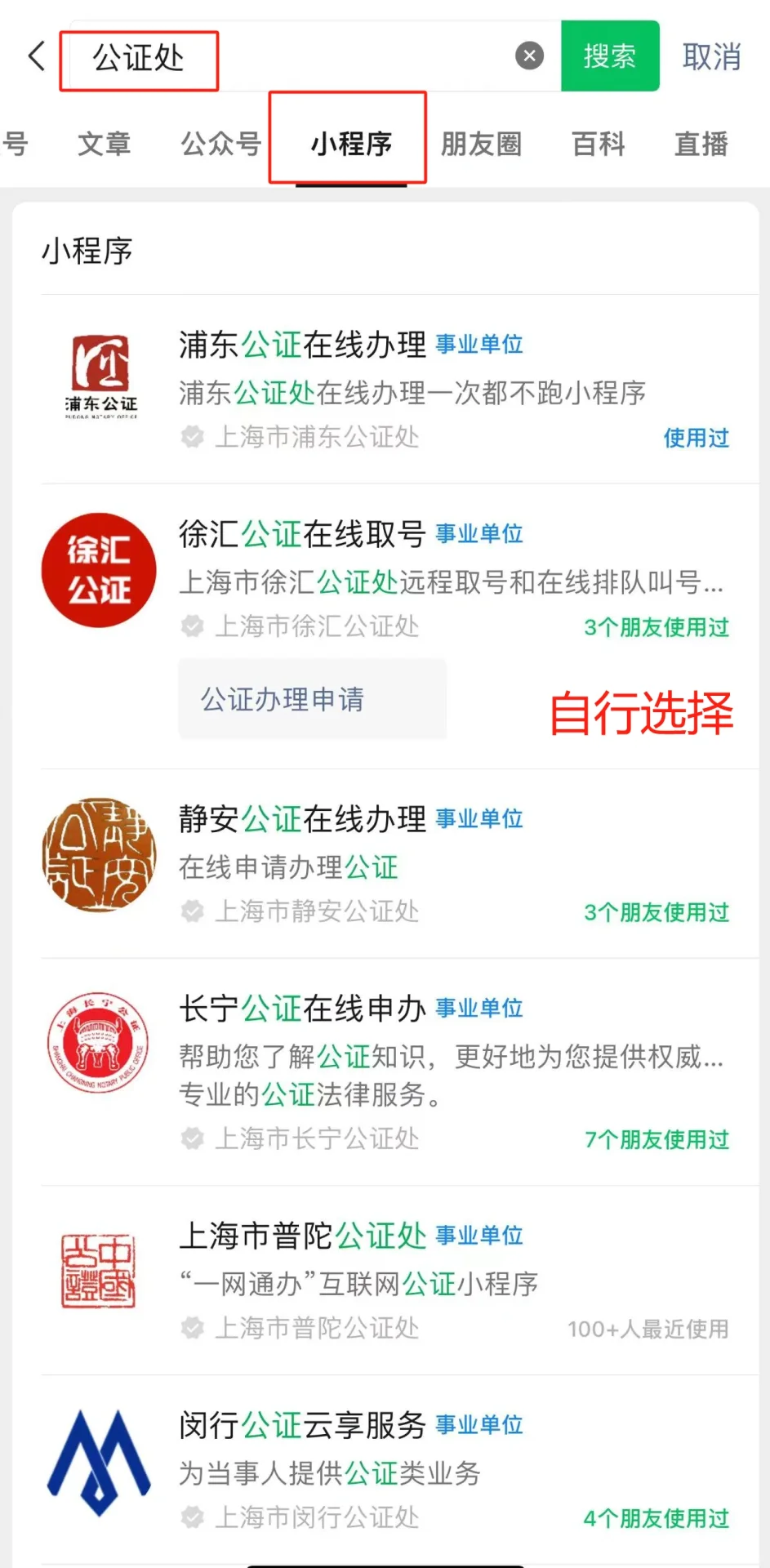The width and height of the screenshot is (770, 1568).
Task: Go back using the arrow icon
Action: pyautogui.click(x=37, y=56)
